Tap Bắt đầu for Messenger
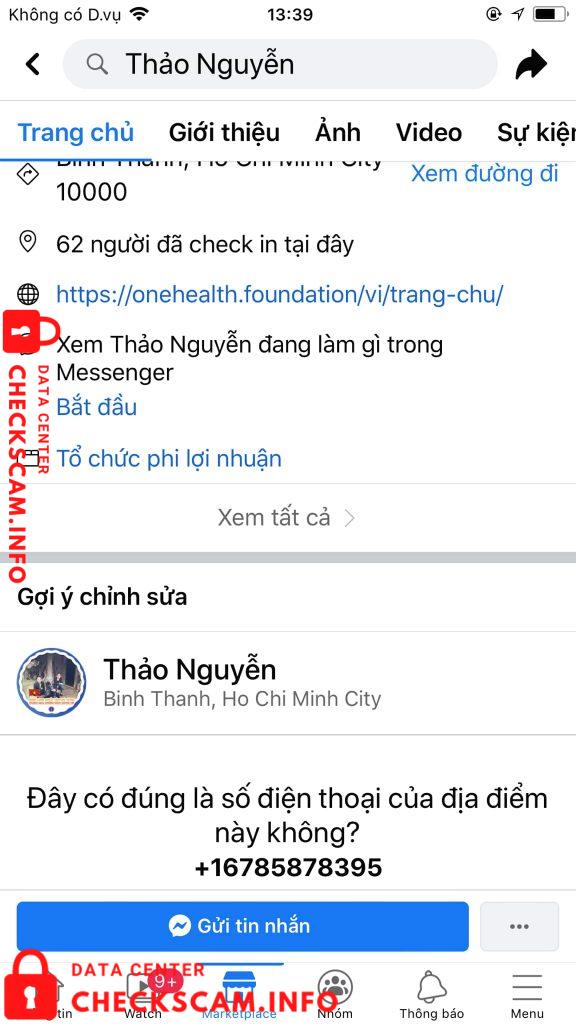The height and width of the screenshot is (1024, 576). 97,407
